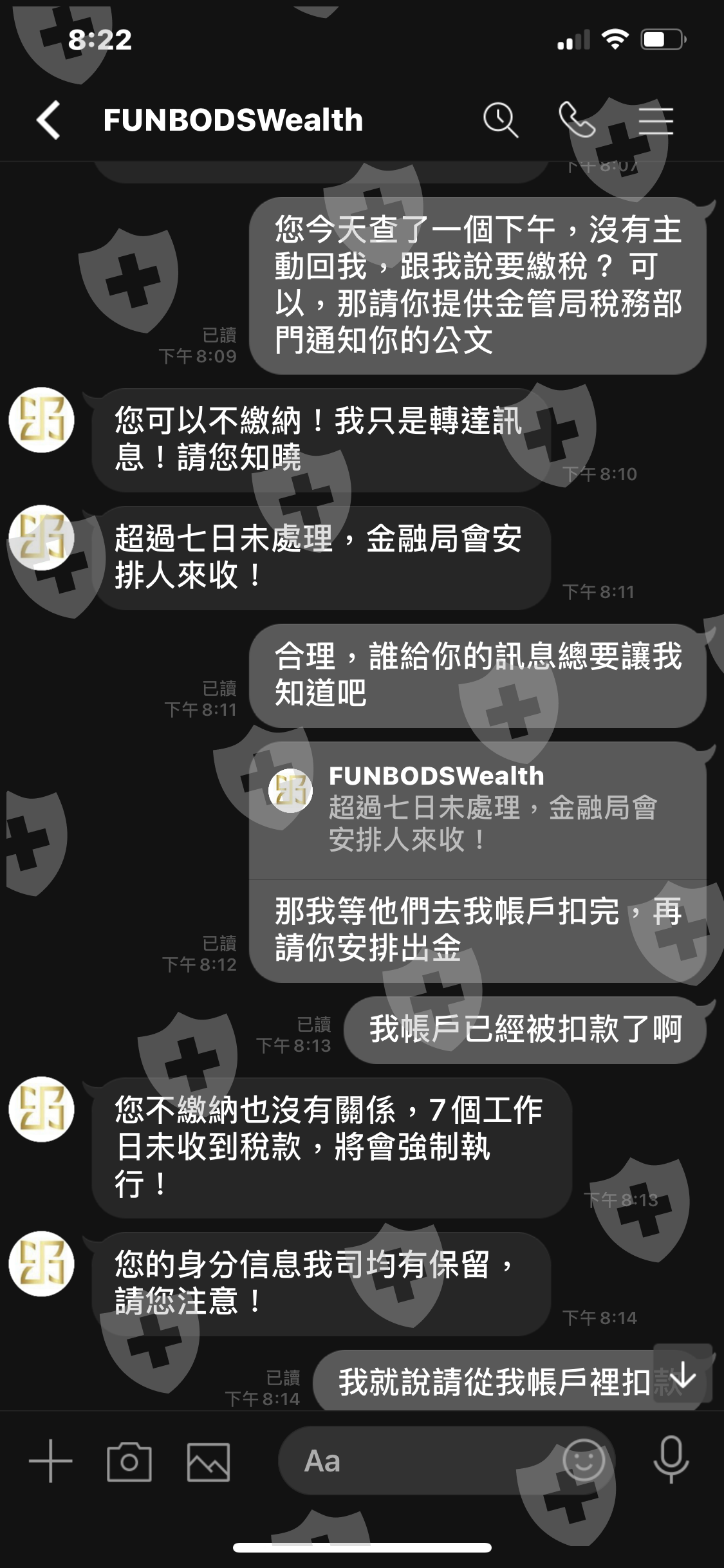
Task: Open the plus attachment menu
Action: click(x=50, y=1461)
